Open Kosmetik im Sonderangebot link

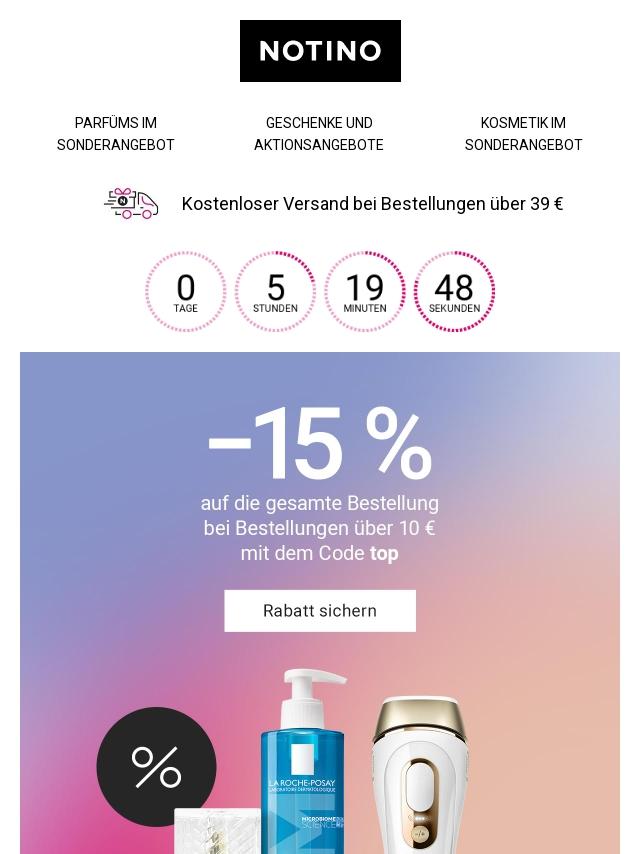[523, 134]
